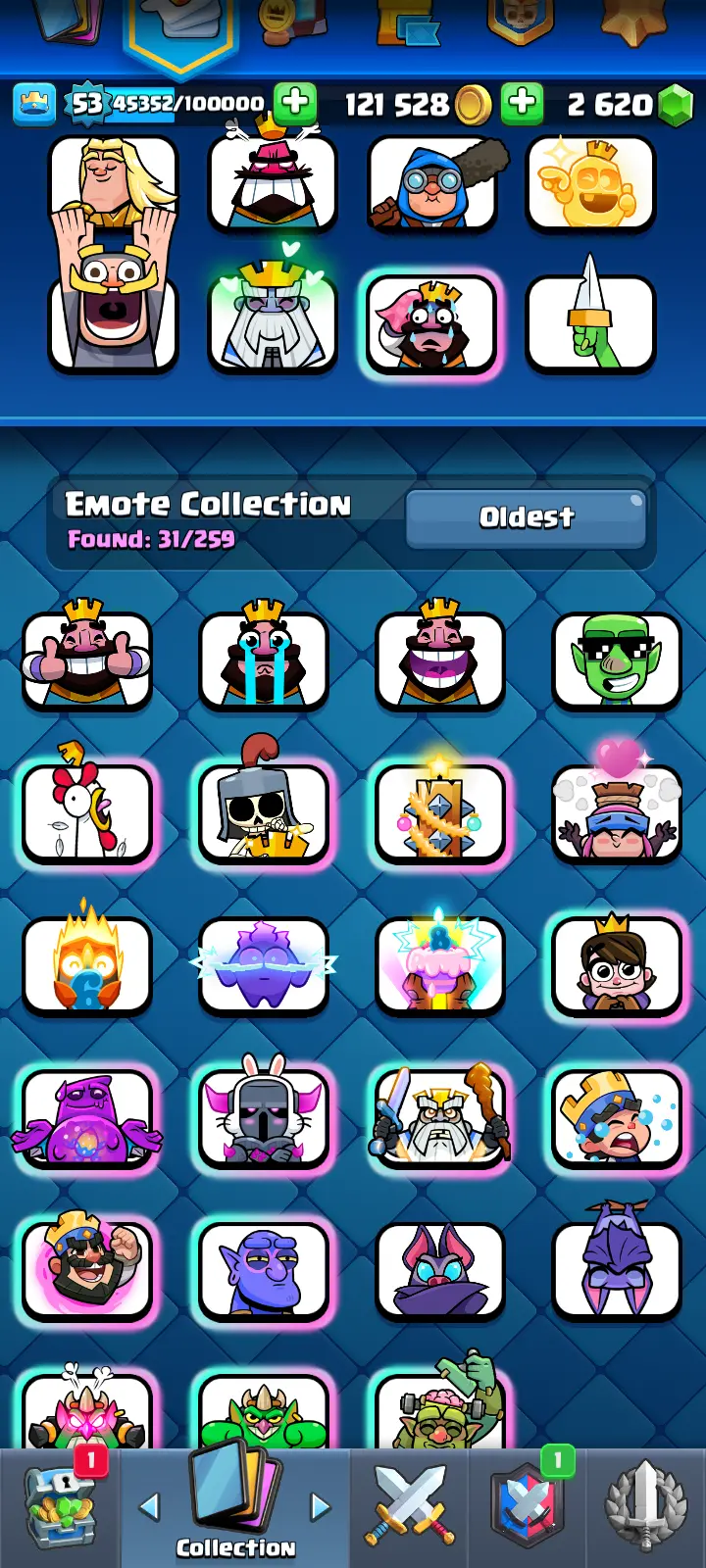
Task: Go to the previous collection page arrow
Action: 150,1506
